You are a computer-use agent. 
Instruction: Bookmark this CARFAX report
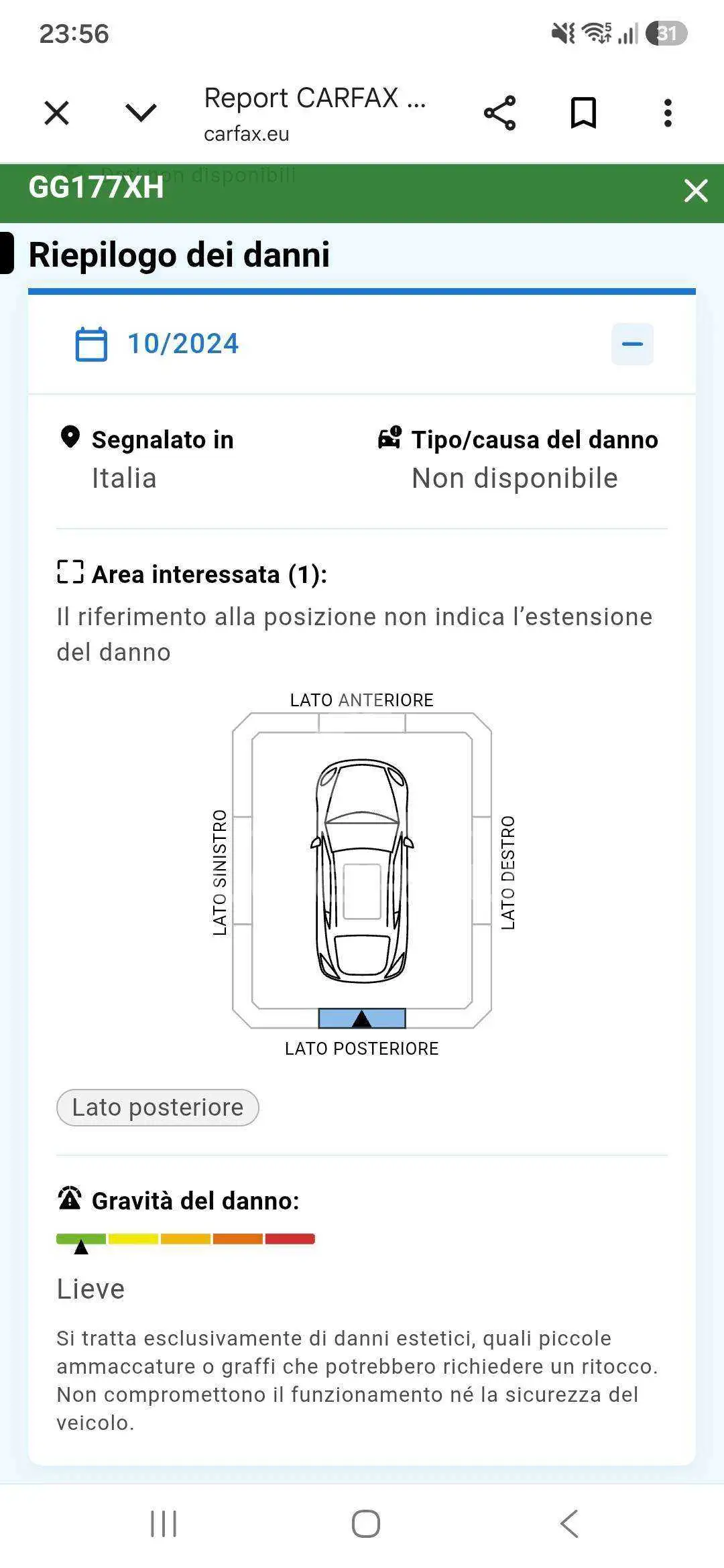[x=583, y=113]
